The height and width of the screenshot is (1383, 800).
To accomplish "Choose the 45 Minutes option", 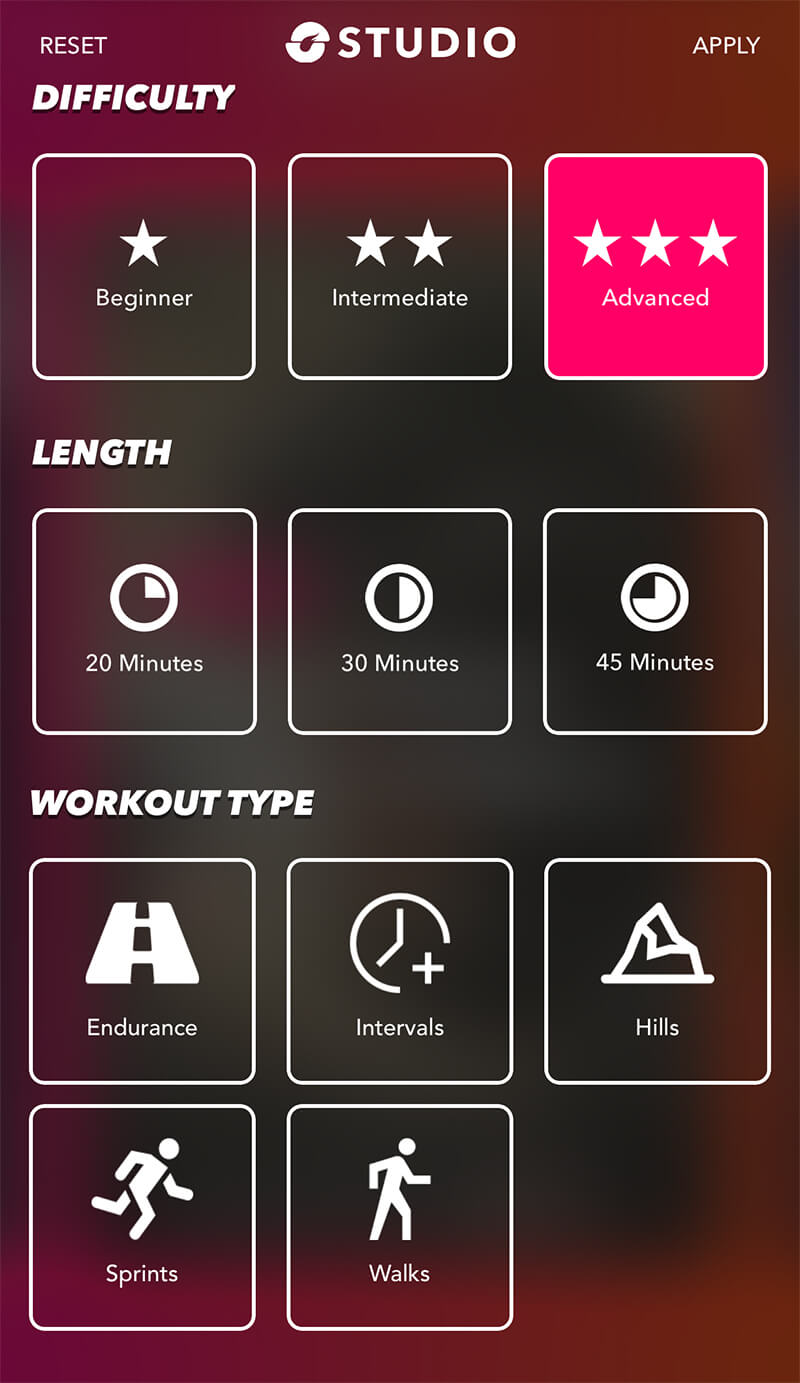I will click(x=656, y=622).
